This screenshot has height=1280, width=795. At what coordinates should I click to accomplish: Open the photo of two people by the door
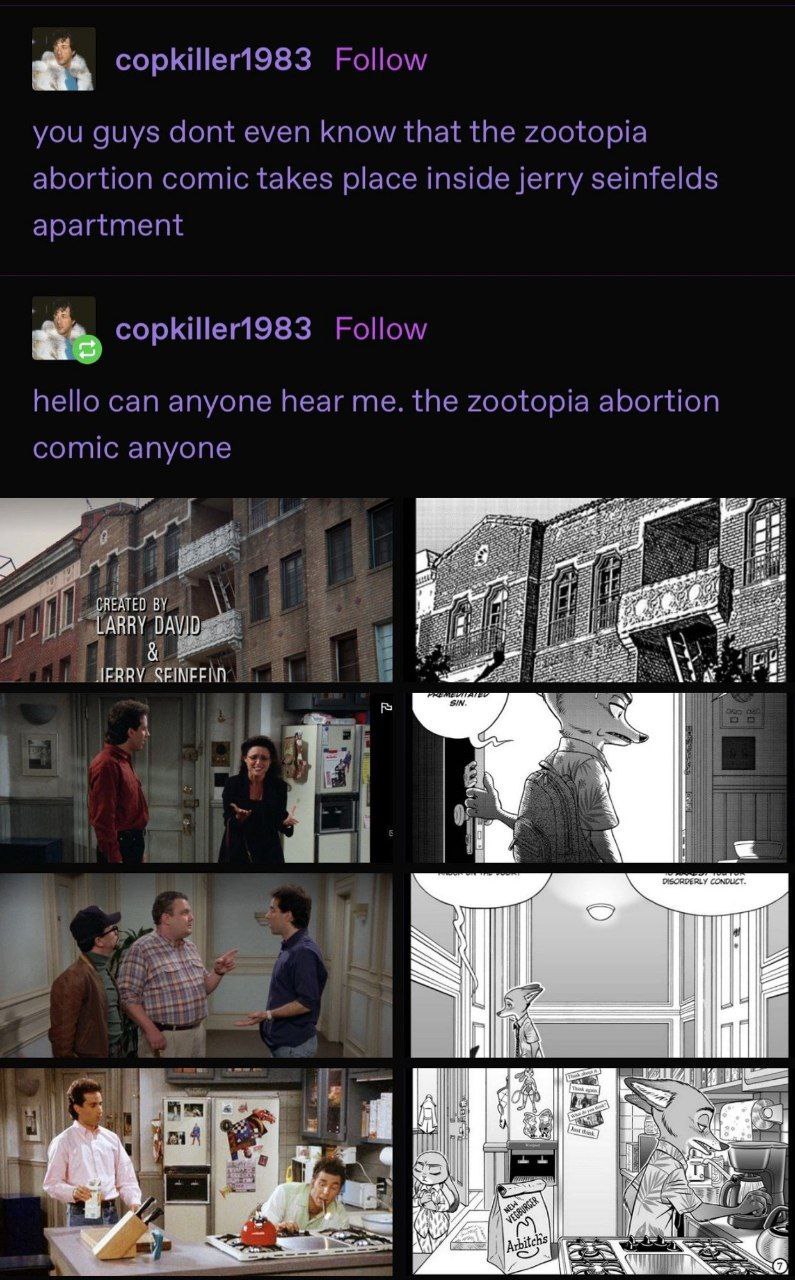tap(185, 778)
